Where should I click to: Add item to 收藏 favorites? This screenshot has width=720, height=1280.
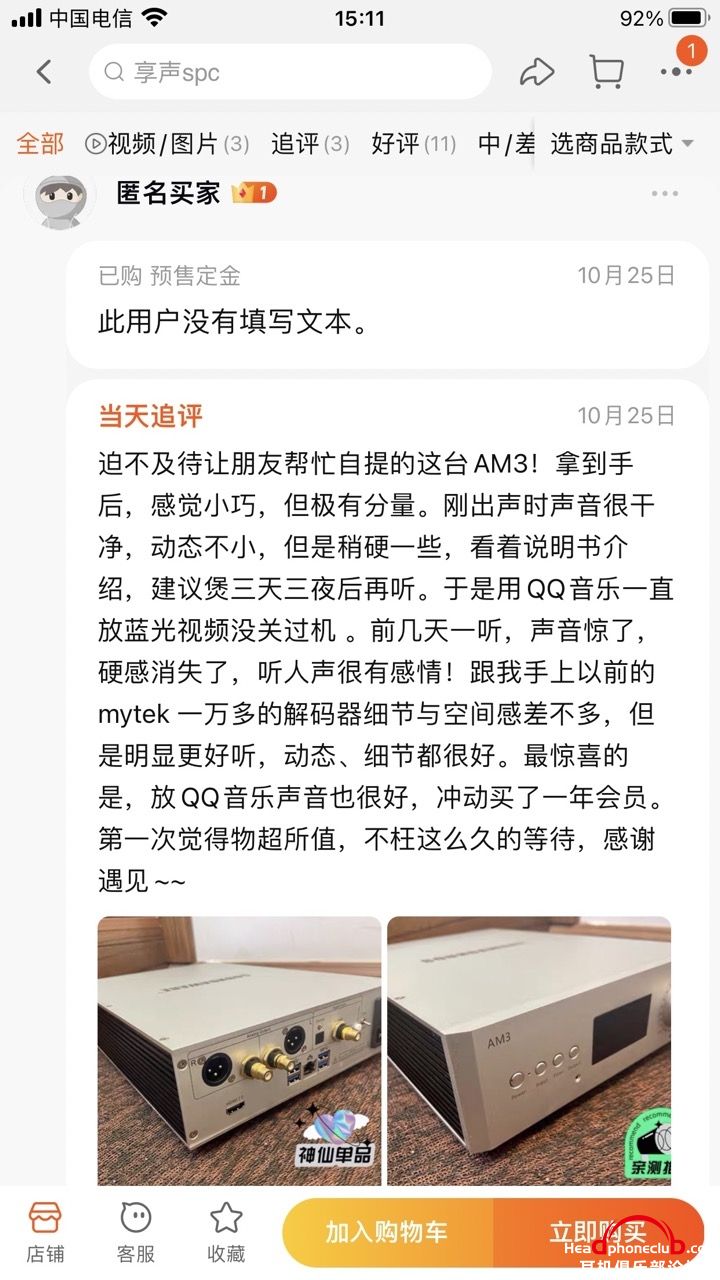tap(226, 1232)
